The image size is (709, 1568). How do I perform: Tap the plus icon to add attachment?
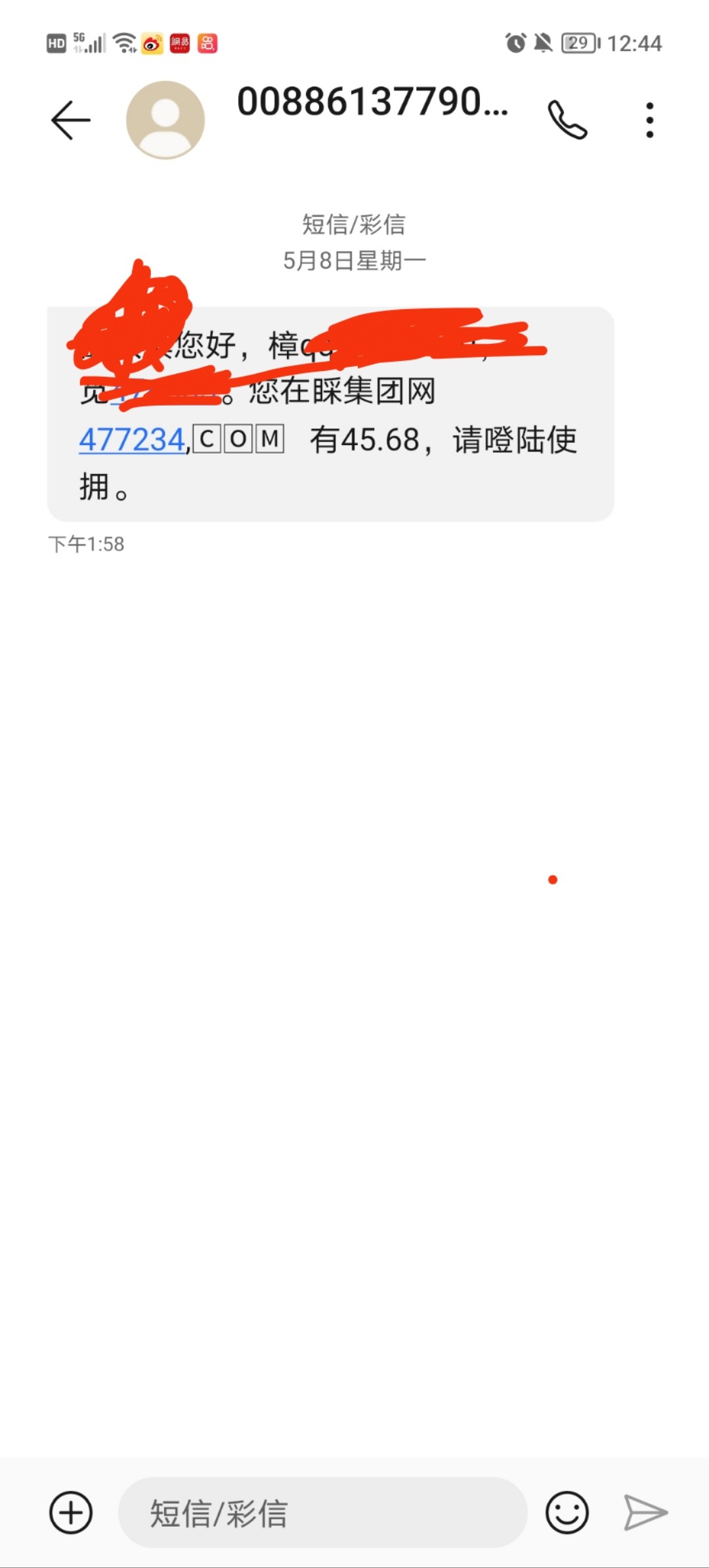click(71, 1513)
